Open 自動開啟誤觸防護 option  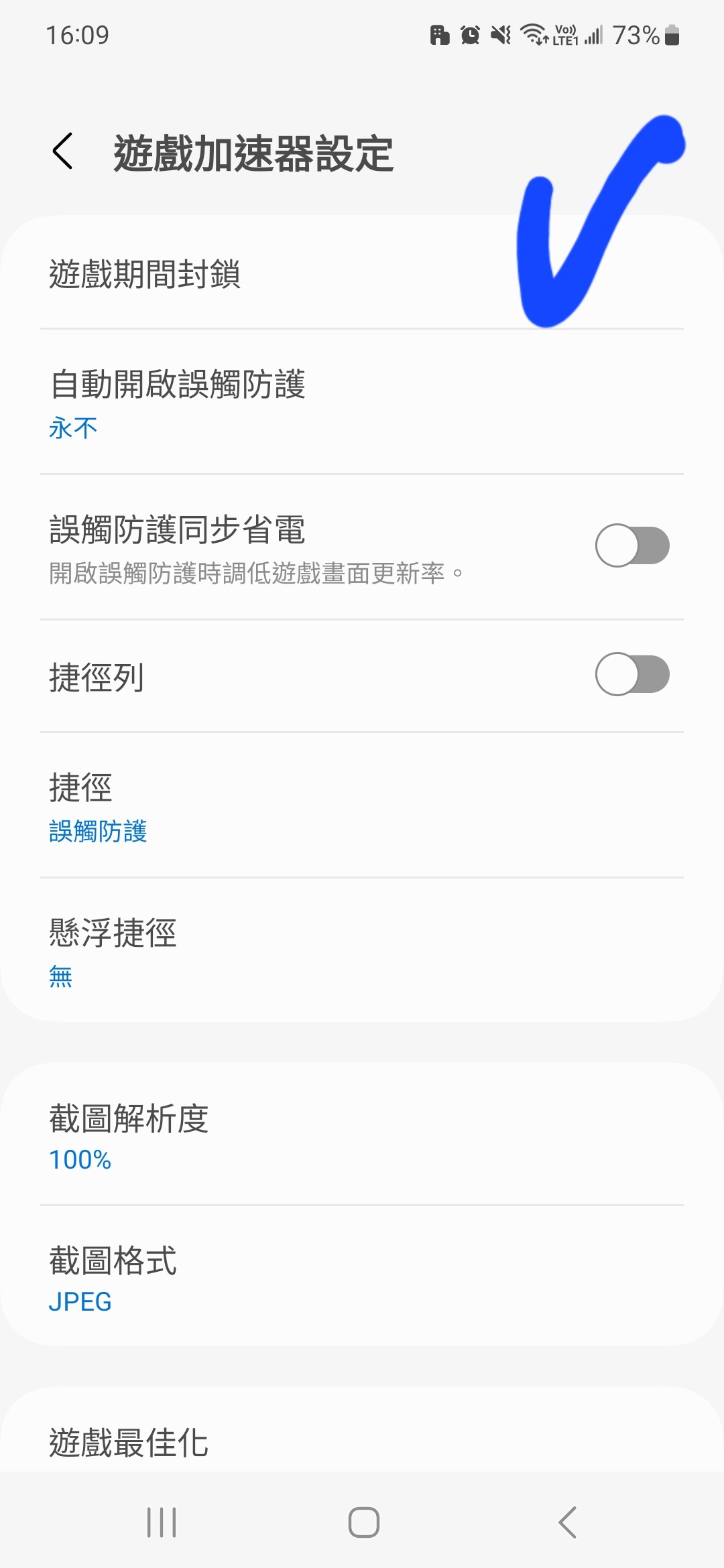tap(362, 402)
